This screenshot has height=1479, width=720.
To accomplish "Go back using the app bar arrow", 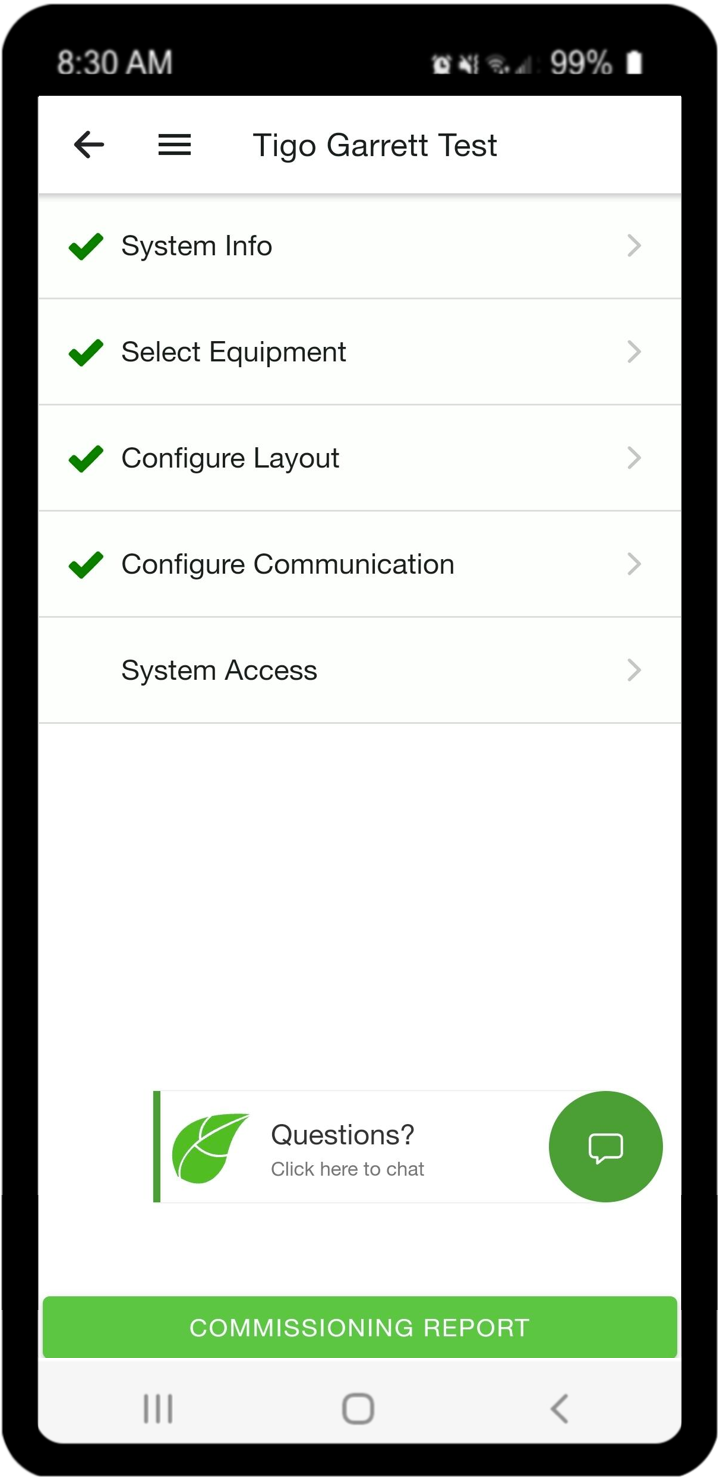I will 89,145.
